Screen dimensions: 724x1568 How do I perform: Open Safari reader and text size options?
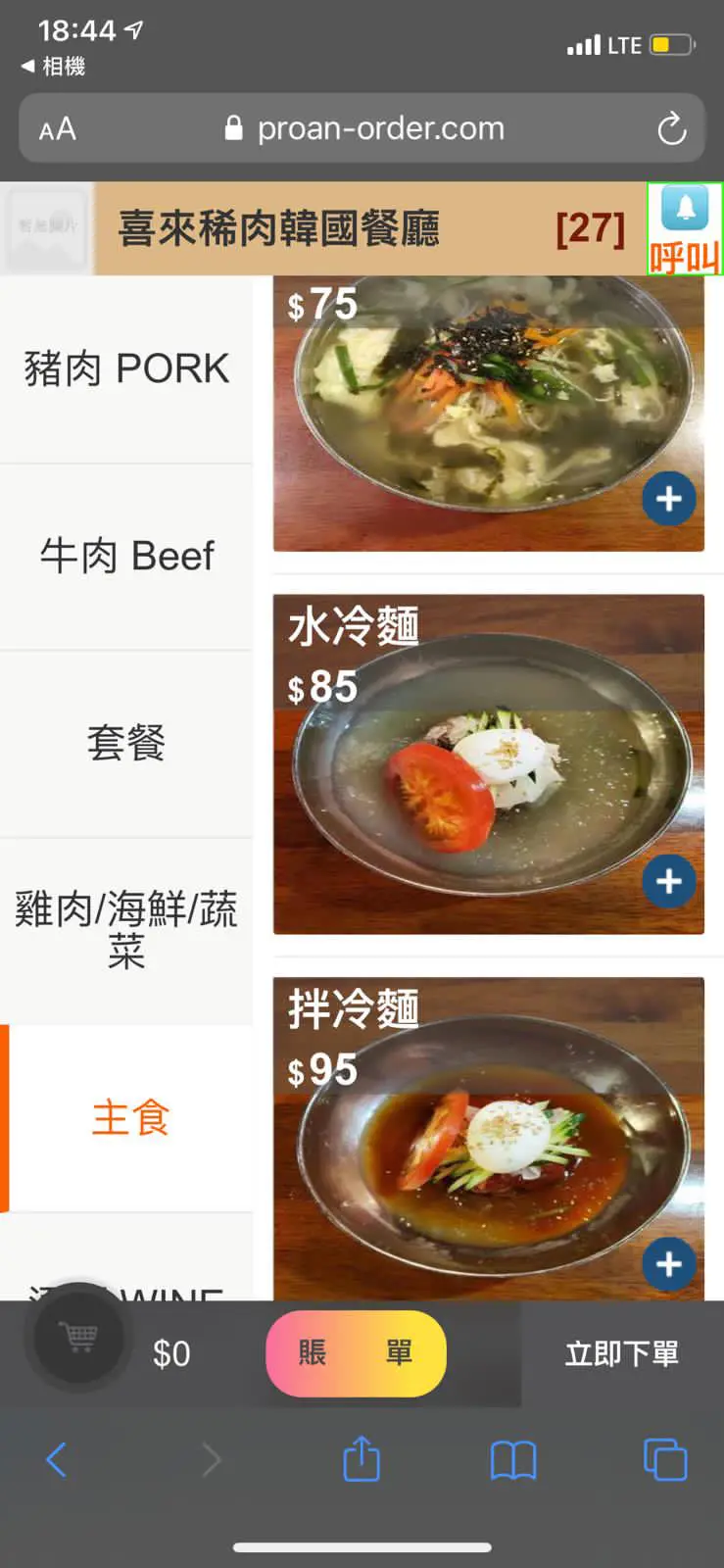pyautogui.click(x=58, y=128)
